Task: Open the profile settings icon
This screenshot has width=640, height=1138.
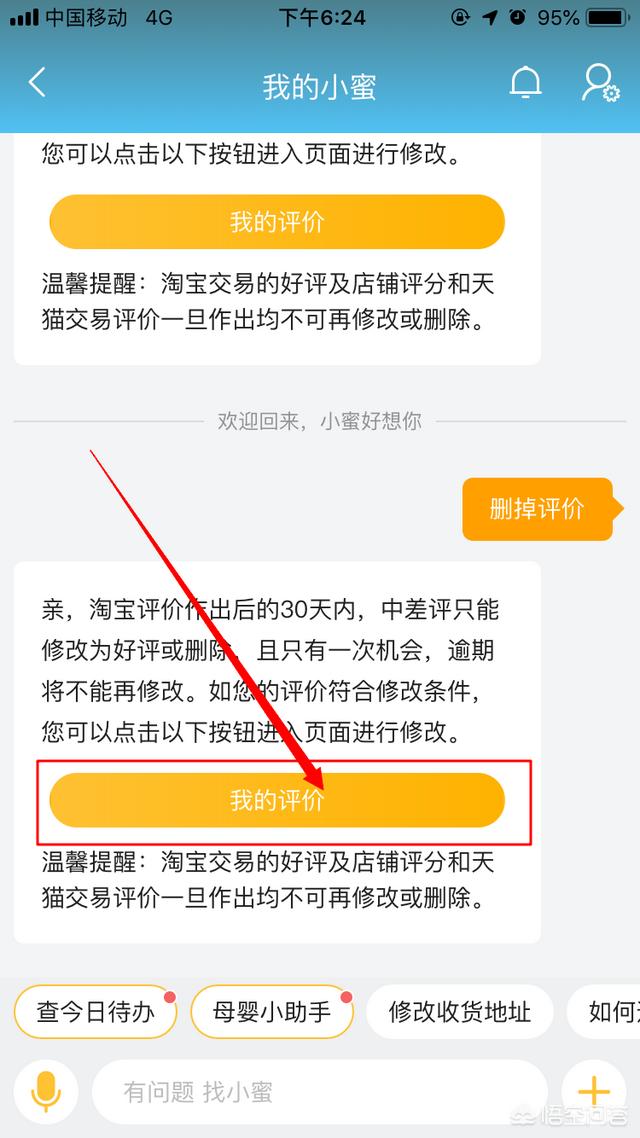Action: (599, 83)
